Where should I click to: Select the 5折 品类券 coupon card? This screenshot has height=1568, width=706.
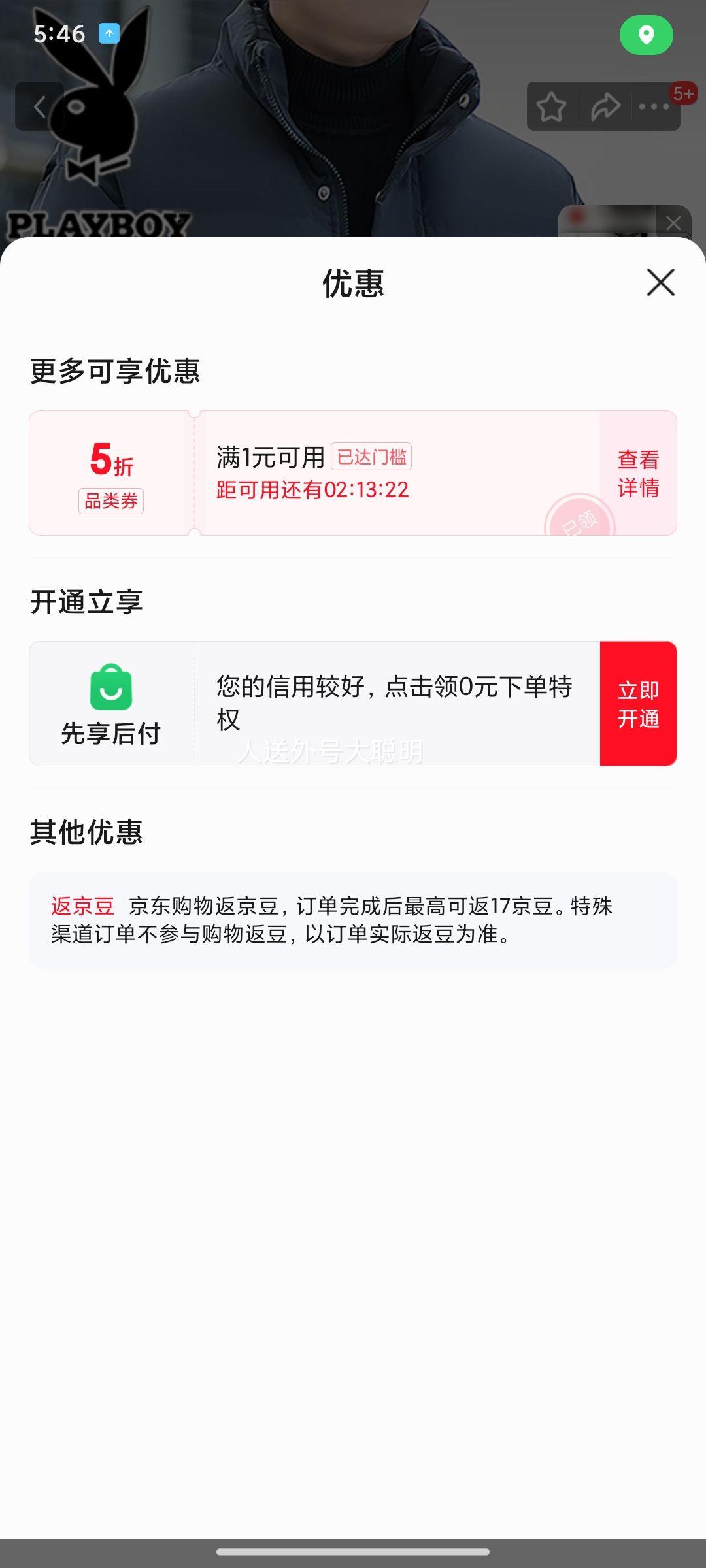[111, 472]
